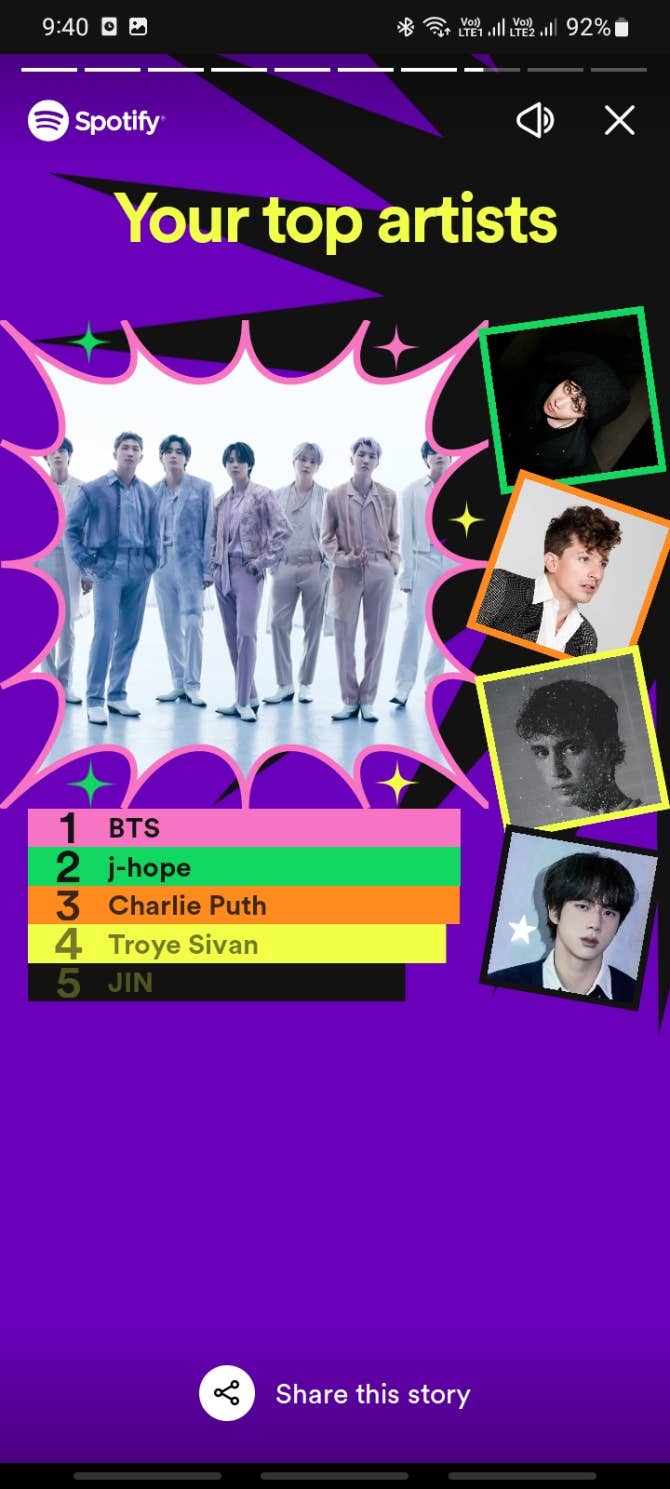The image size is (670, 1489).
Task: Mute the story sound
Action: 535,122
